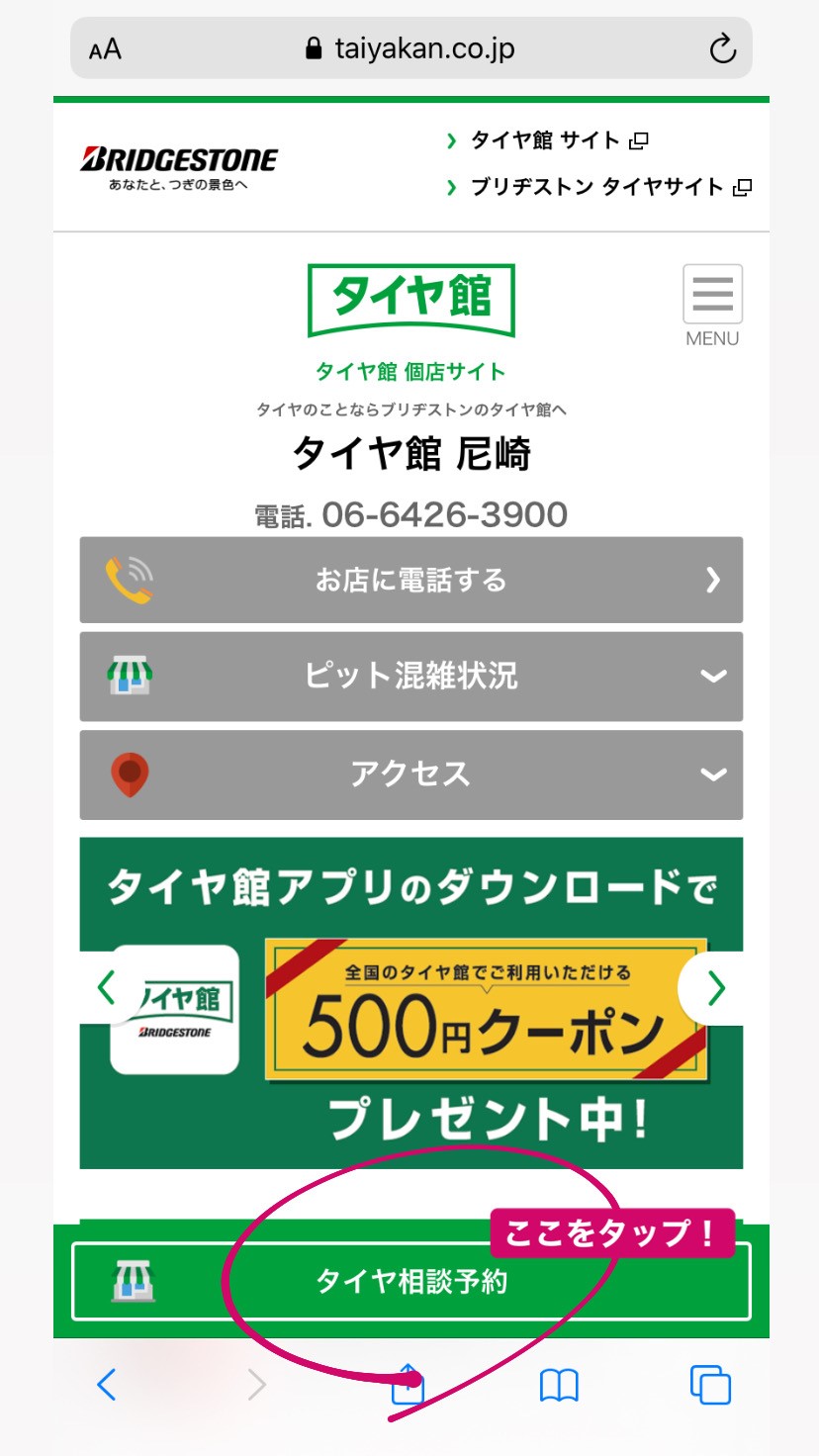This screenshot has width=819, height=1456.
Task: Show all open Safari tabs
Action: pos(710,1385)
